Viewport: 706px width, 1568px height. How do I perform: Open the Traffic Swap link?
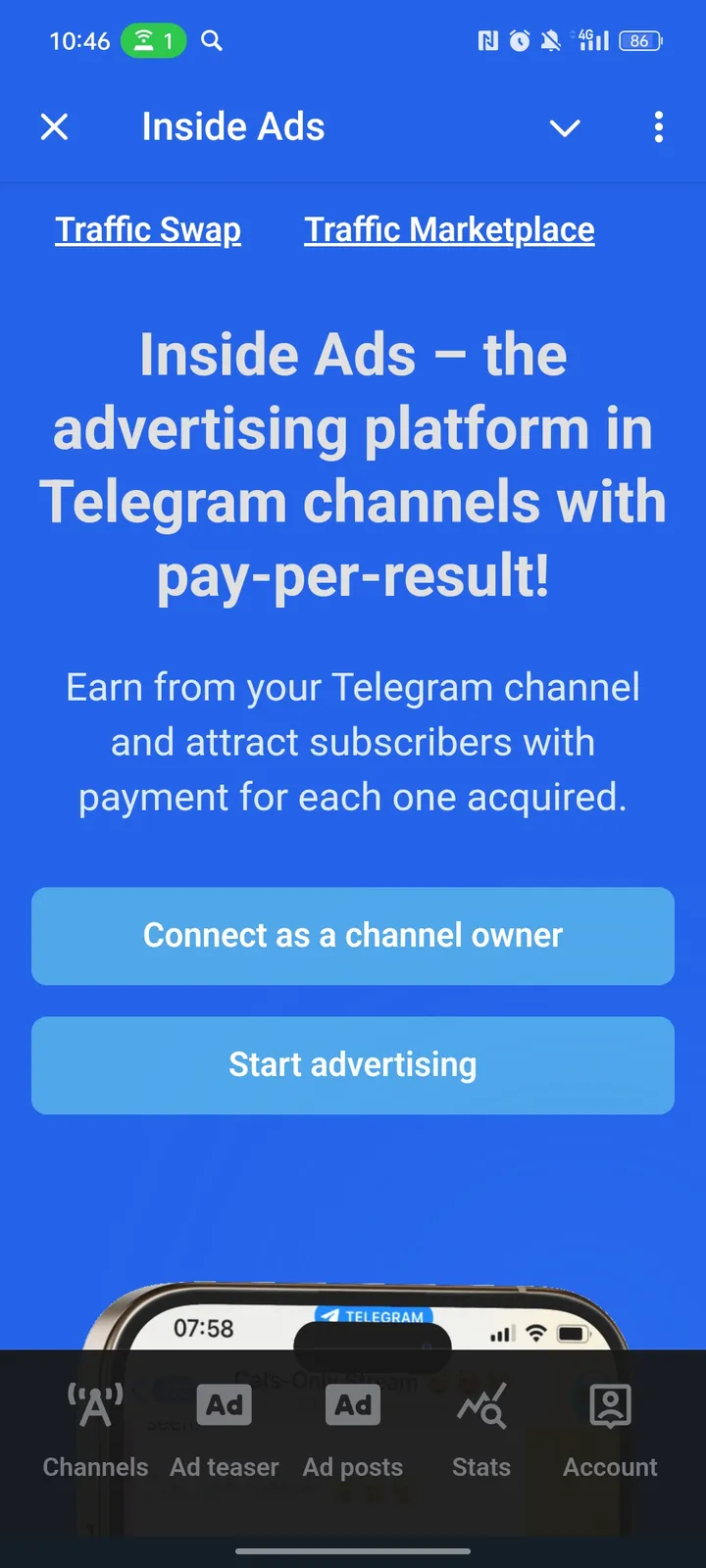(x=148, y=229)
